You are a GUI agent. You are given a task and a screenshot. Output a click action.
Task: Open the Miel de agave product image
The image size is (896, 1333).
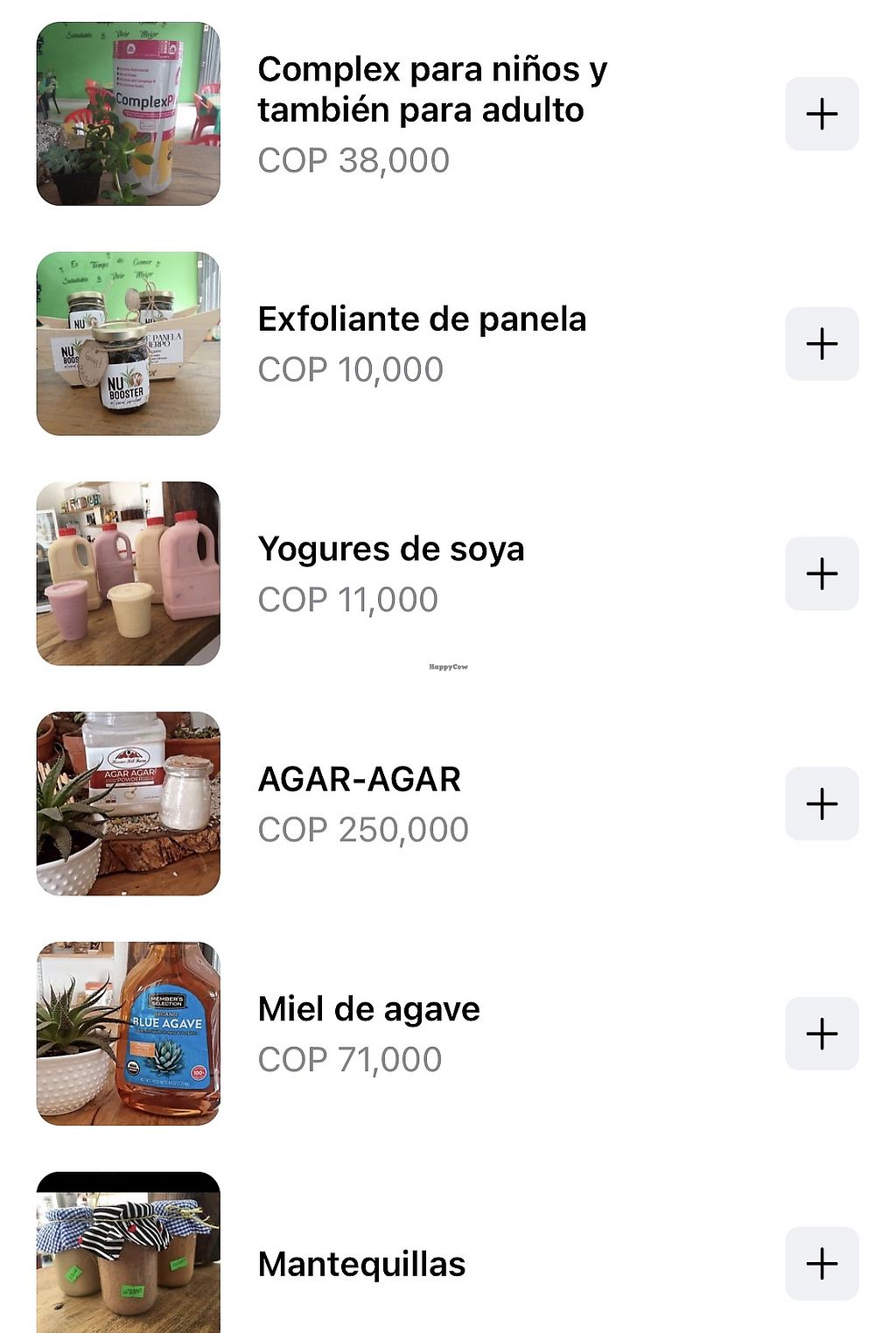(128, 1034)
